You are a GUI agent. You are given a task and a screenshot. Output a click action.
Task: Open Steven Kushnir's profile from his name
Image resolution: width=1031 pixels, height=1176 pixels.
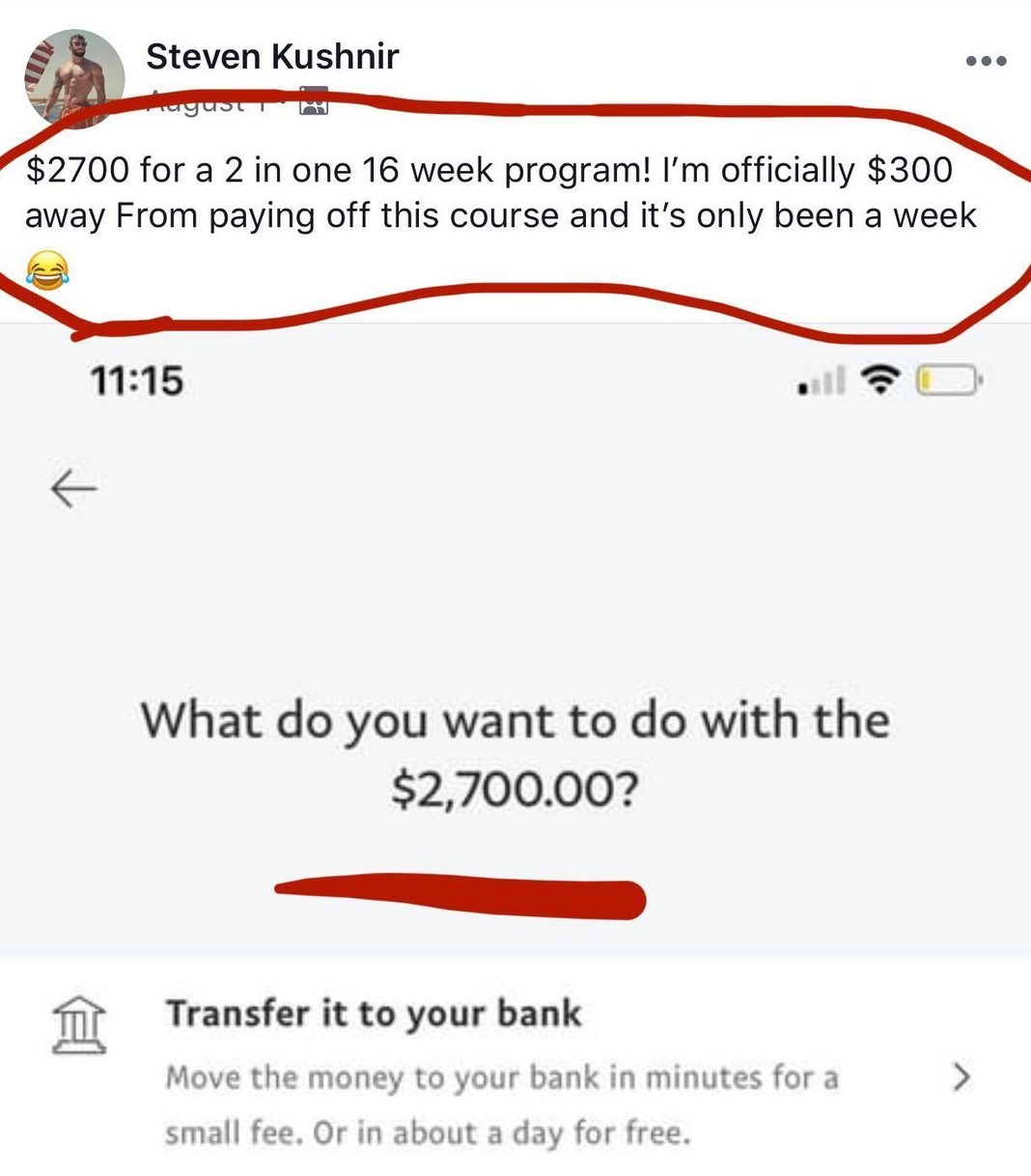(272, 56)
